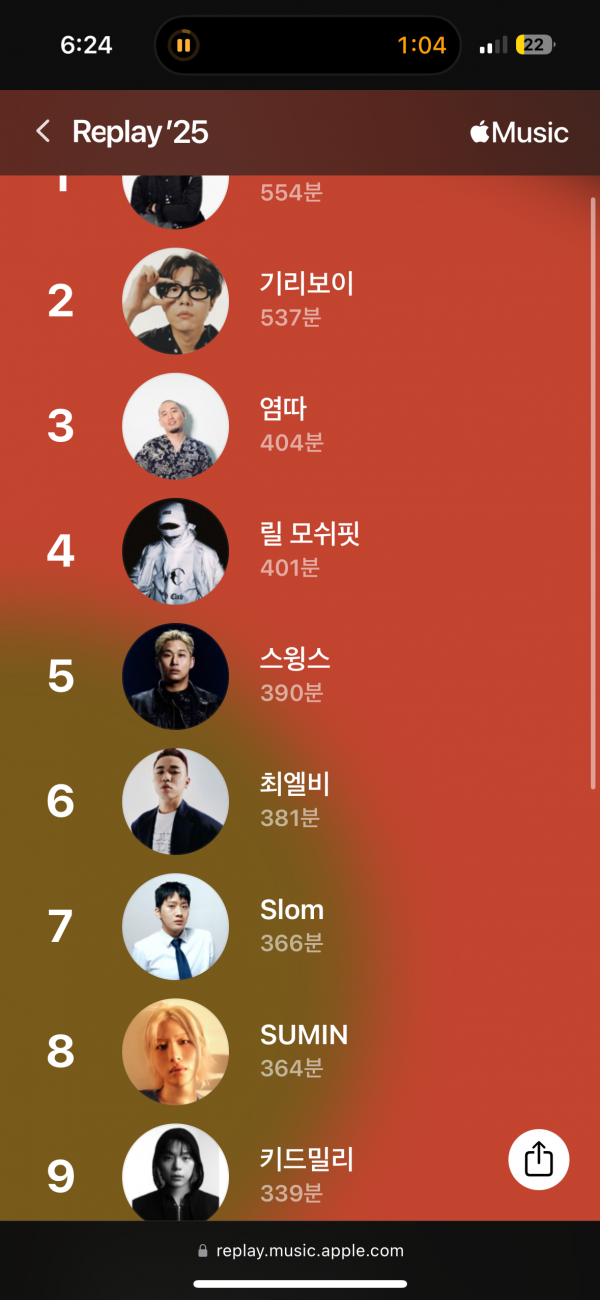Open artist 기리보이
This screenshot has height=1300, width=600.
(305, 284)
